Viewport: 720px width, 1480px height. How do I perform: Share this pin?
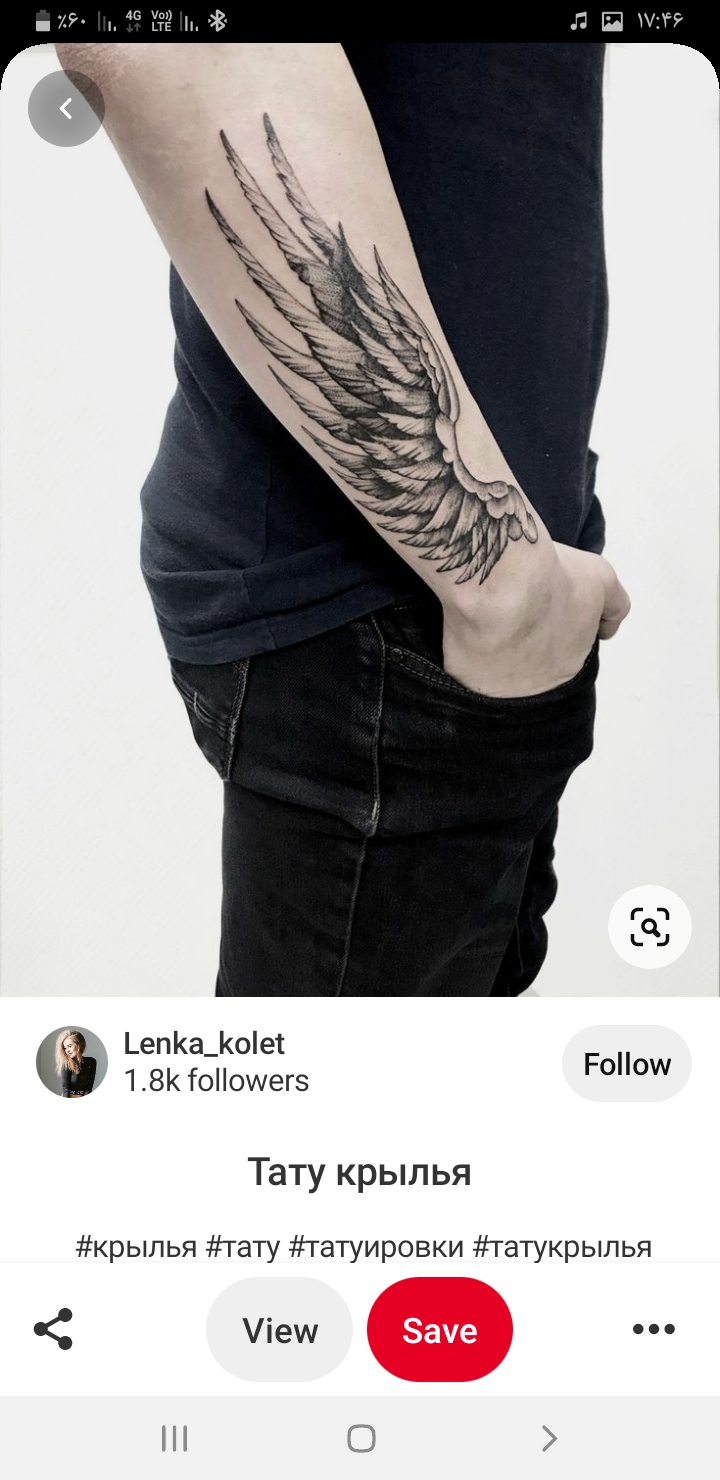(x=53, y=1329)
